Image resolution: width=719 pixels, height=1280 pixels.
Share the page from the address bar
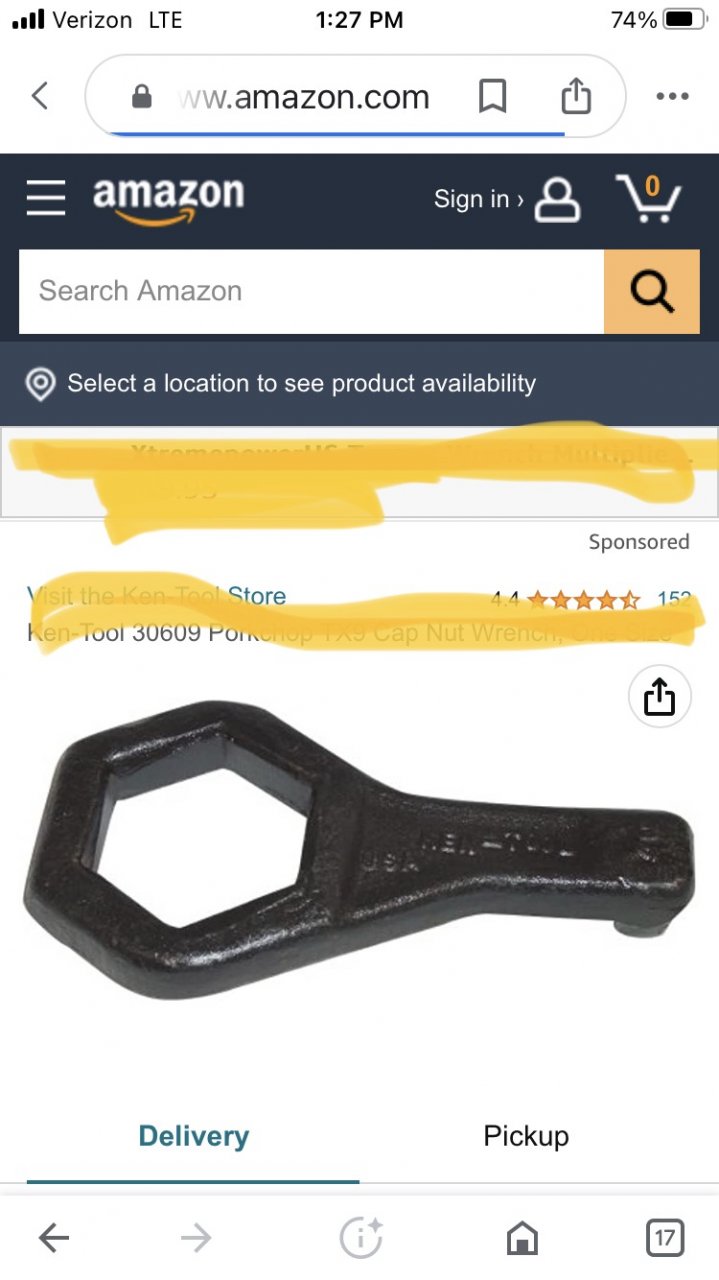click(x=576, y=97)
